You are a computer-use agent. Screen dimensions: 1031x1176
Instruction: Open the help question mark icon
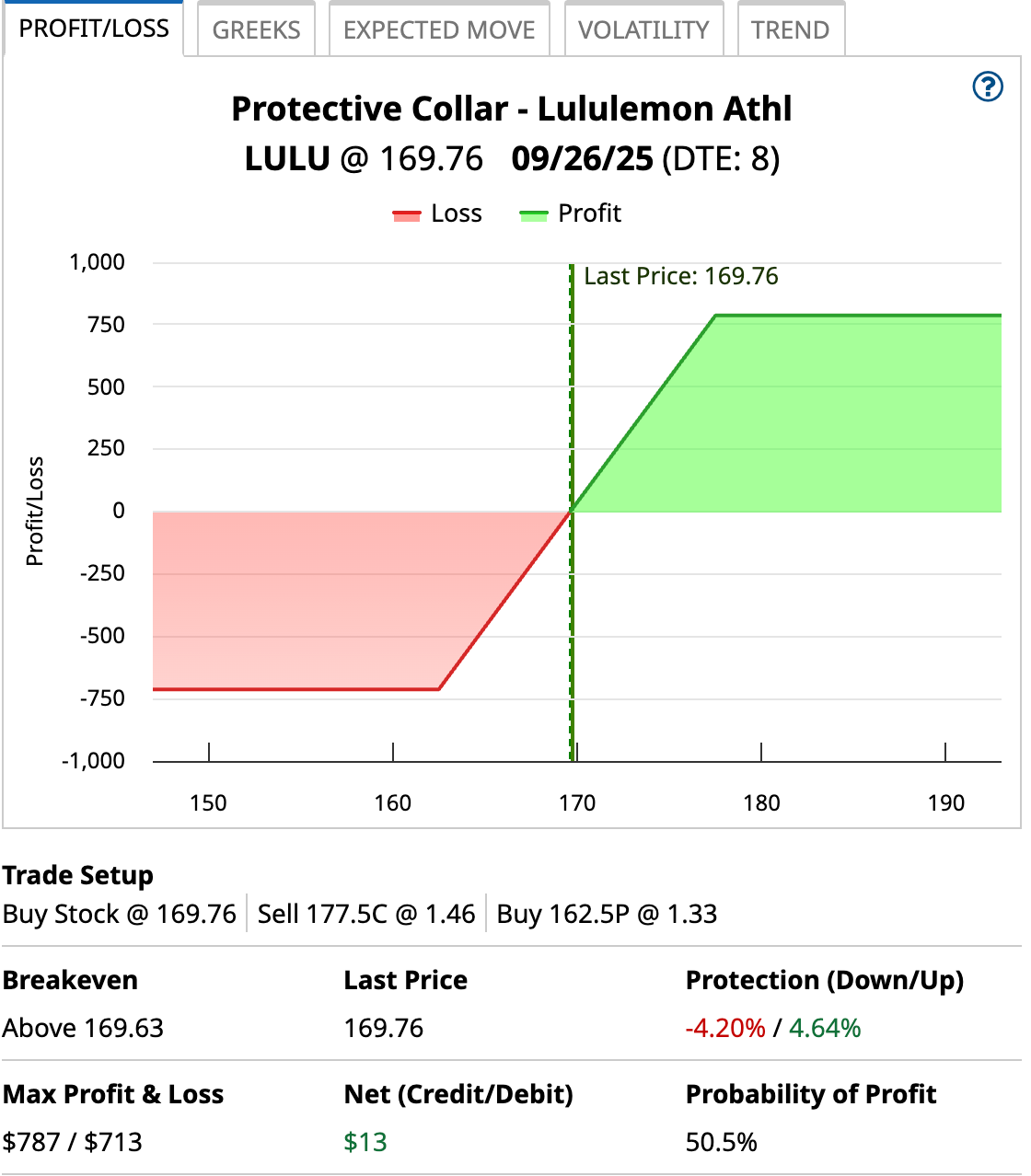[988, 86]
